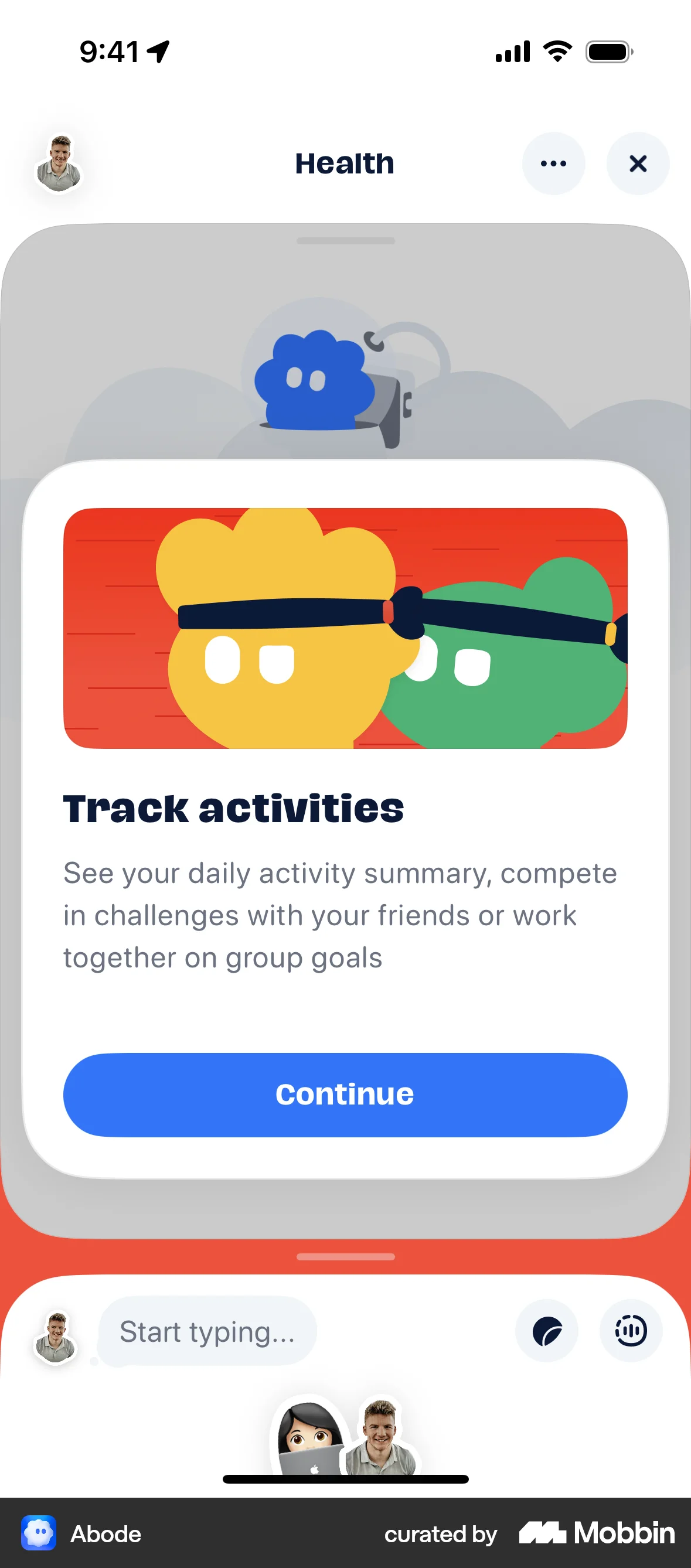Close the Health screen

click(x=638, y=163)
